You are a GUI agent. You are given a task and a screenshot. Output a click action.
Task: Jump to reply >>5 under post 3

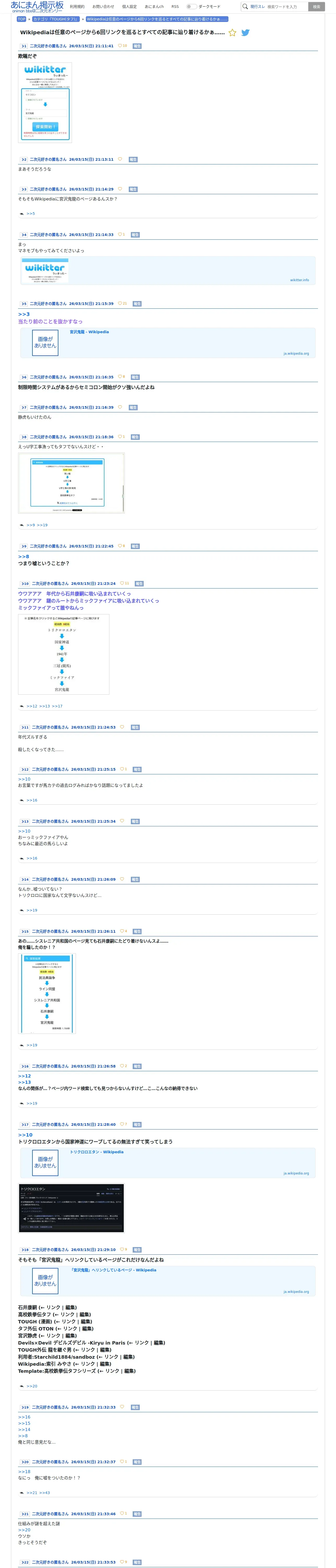(x=31, y=214)
